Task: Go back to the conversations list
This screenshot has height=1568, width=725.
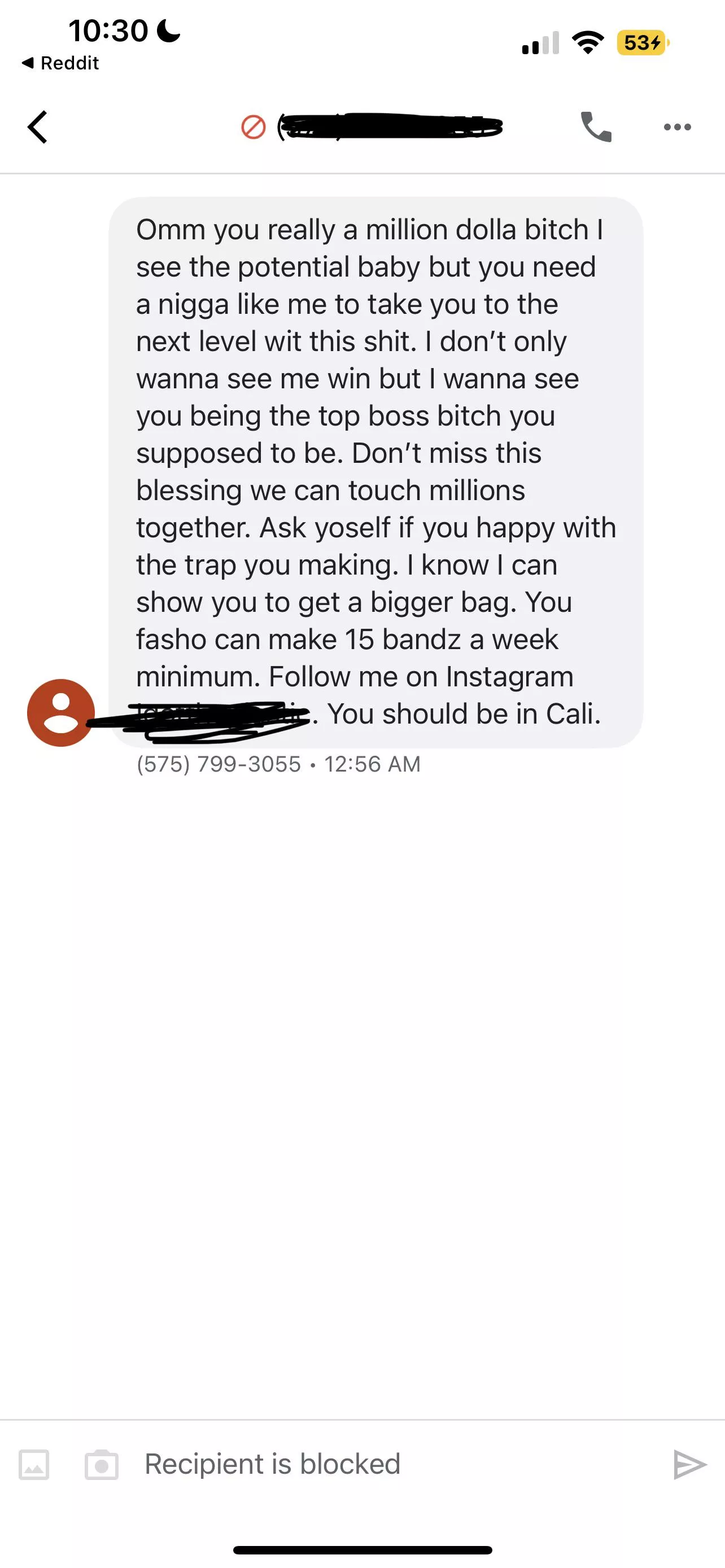Action: tap(38, 127)
